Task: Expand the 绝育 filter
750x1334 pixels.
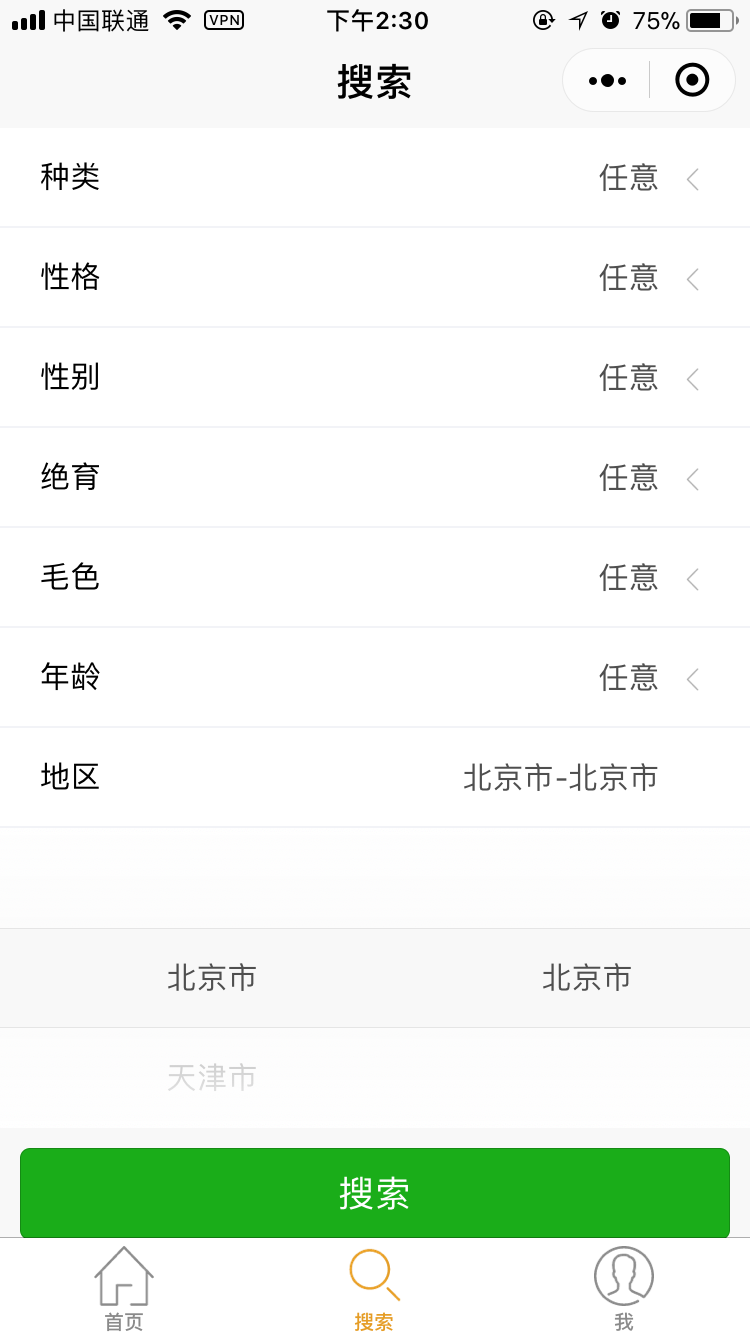Action: click(375, 477)
